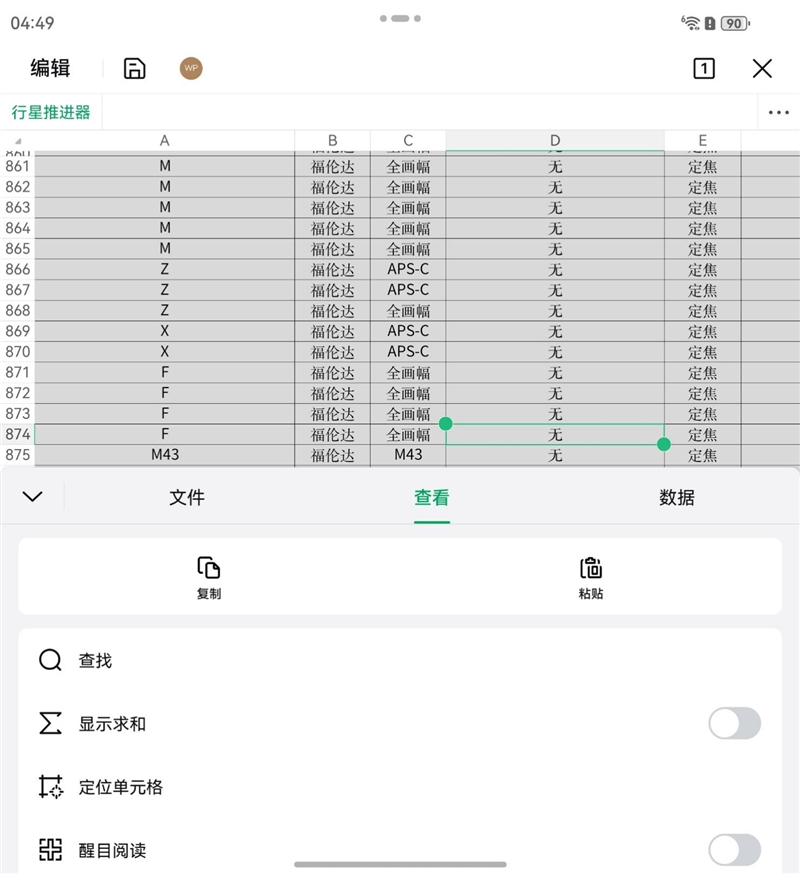The width and height of the screenshot is (800, 874).
Task: Select cell A875 containing M43
Action: (164, 455)
